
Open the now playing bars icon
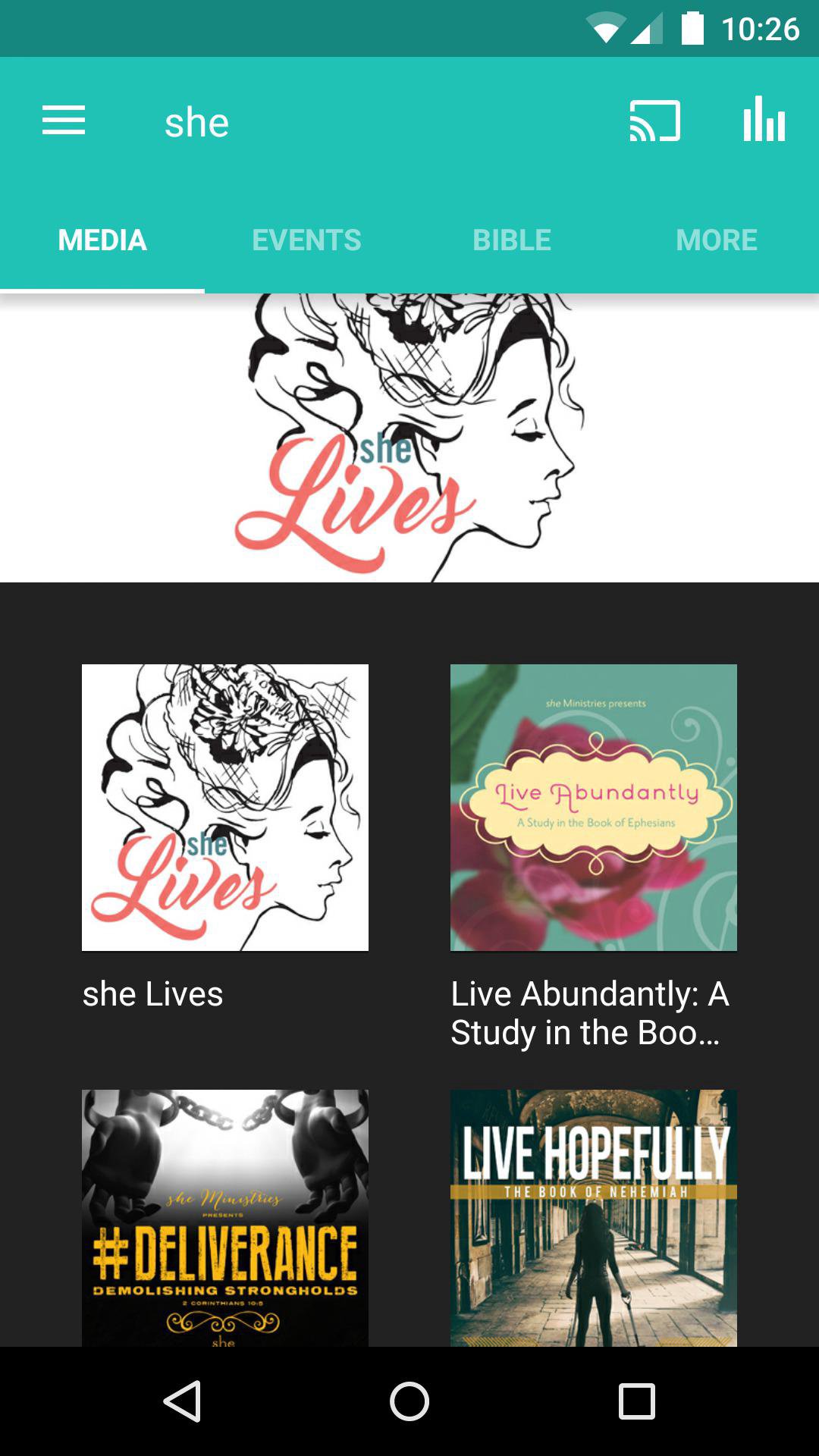[x=764, y=121]
